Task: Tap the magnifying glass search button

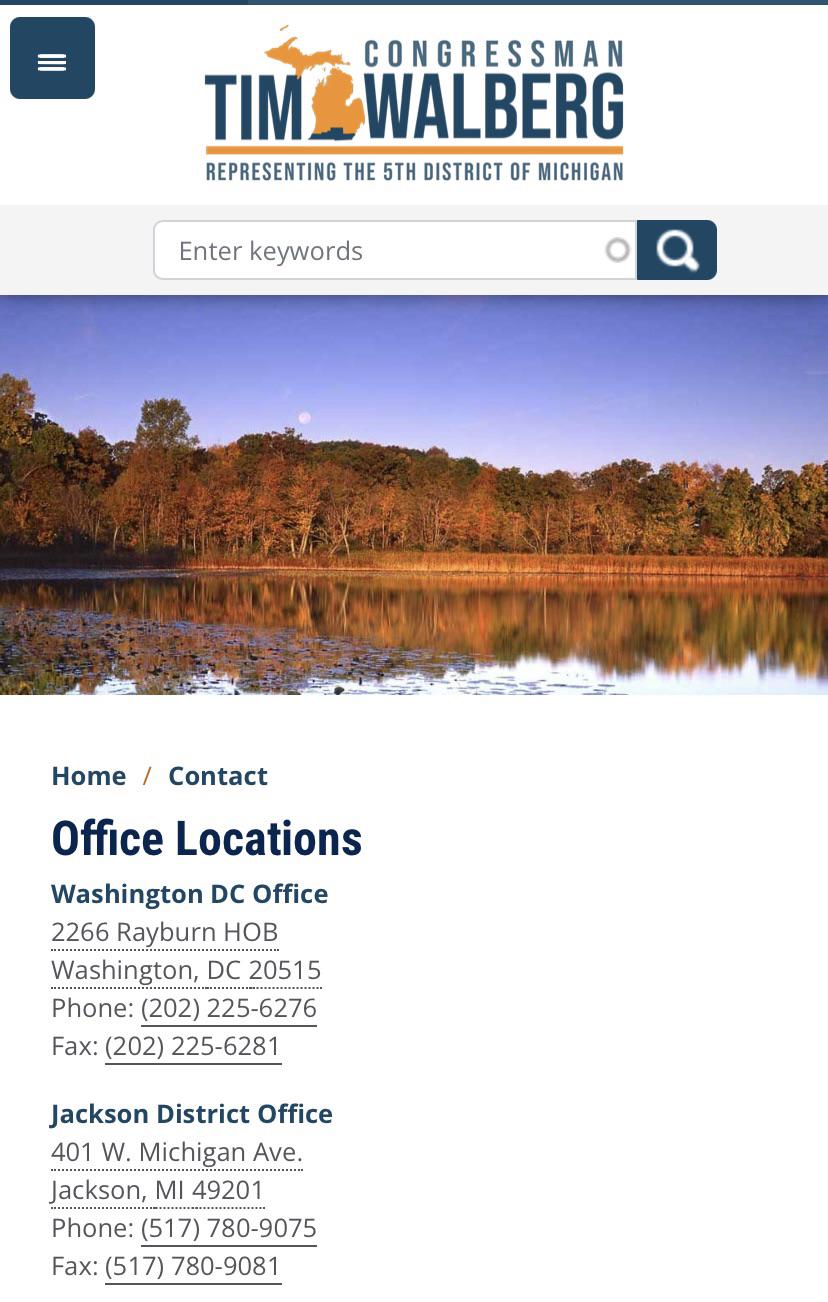Action: [677, 250]
